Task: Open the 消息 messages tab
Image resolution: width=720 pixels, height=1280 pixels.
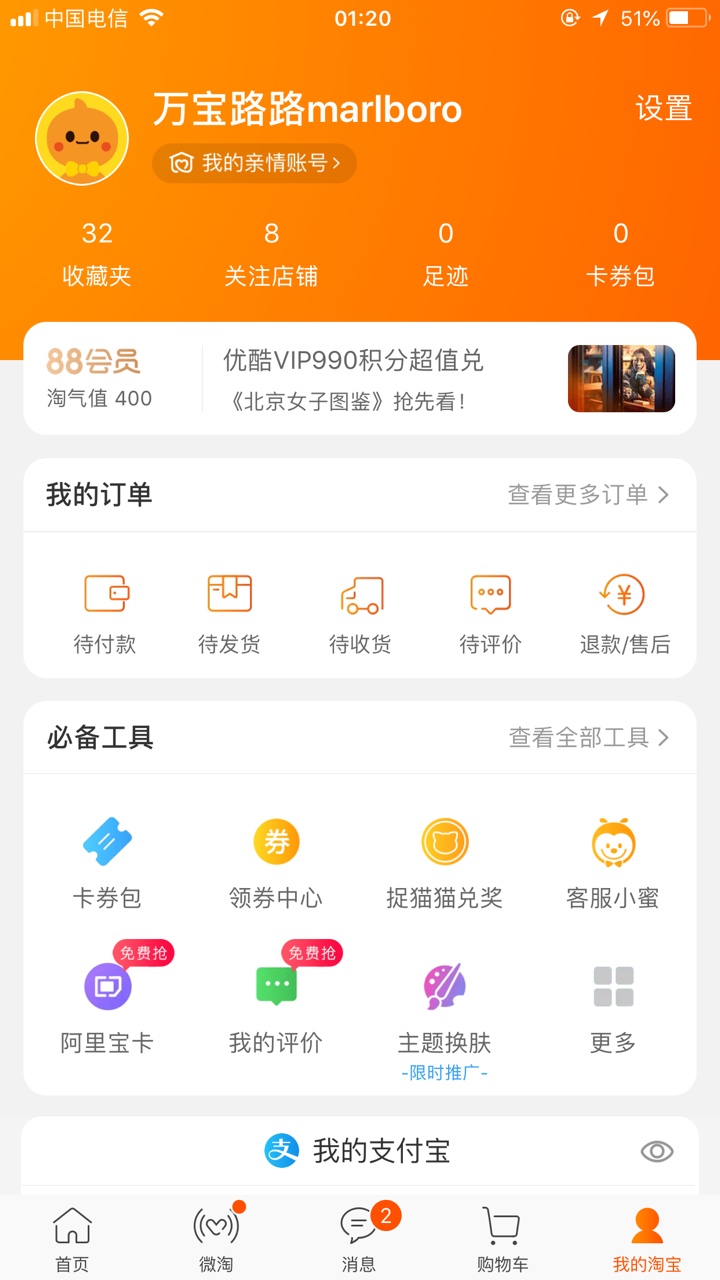Action: [x=360, y=1239]
